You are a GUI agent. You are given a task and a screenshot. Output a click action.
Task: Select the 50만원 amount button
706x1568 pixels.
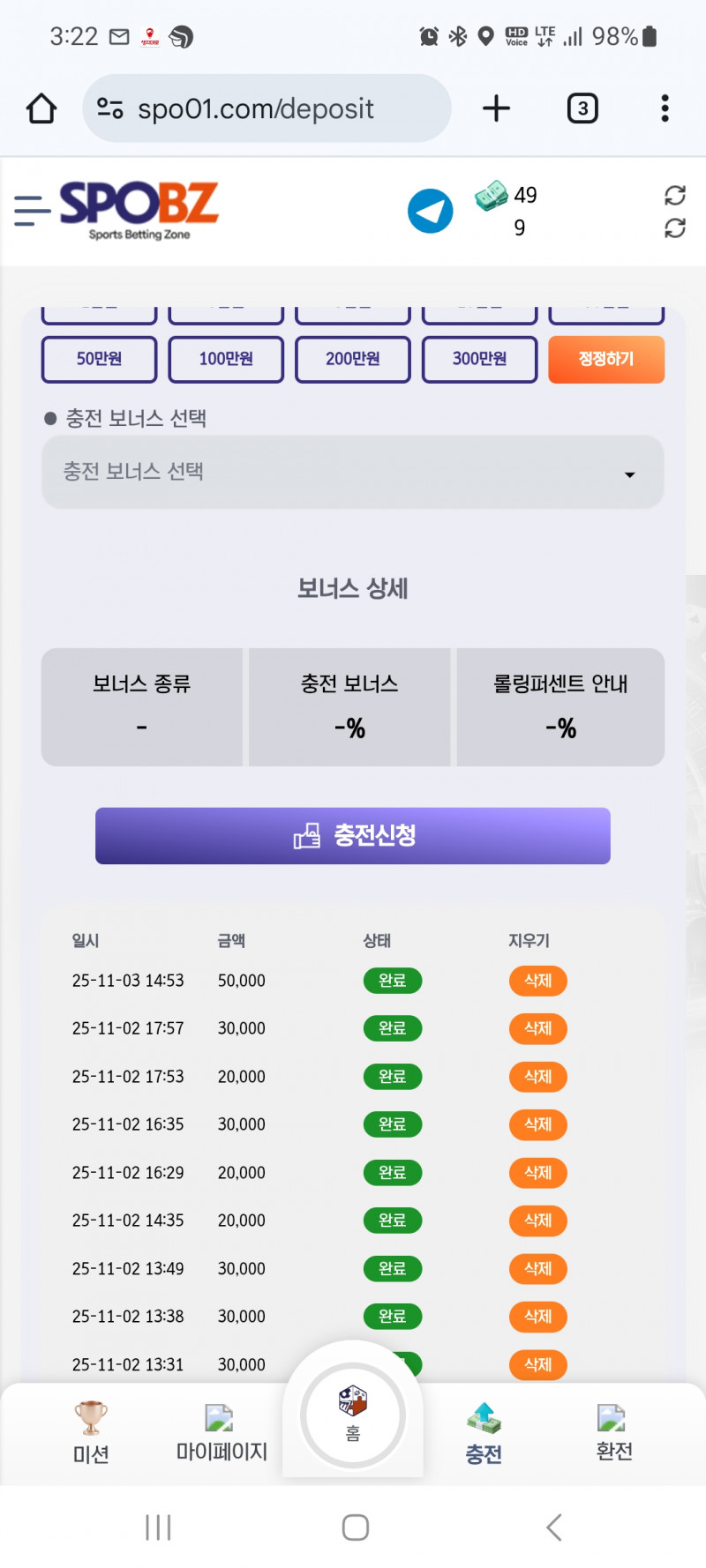coord(99,359)
